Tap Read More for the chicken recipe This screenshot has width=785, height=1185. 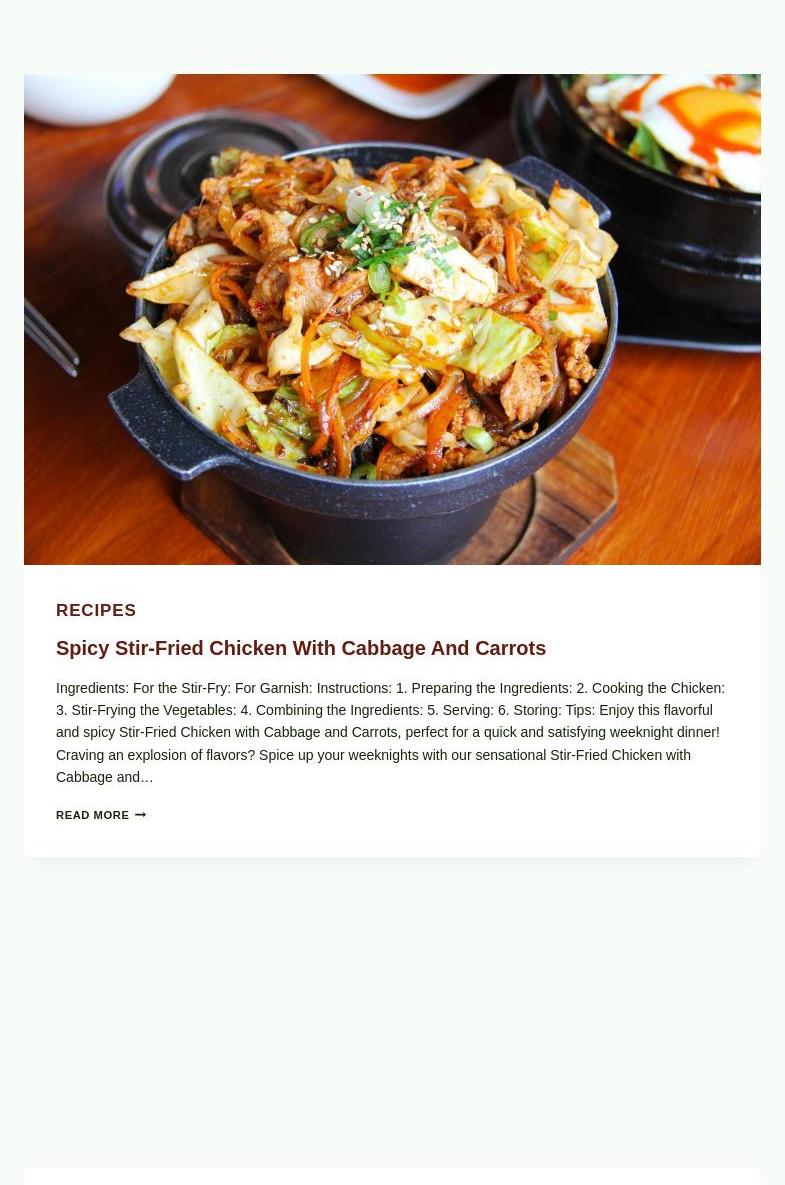[100, 815]
